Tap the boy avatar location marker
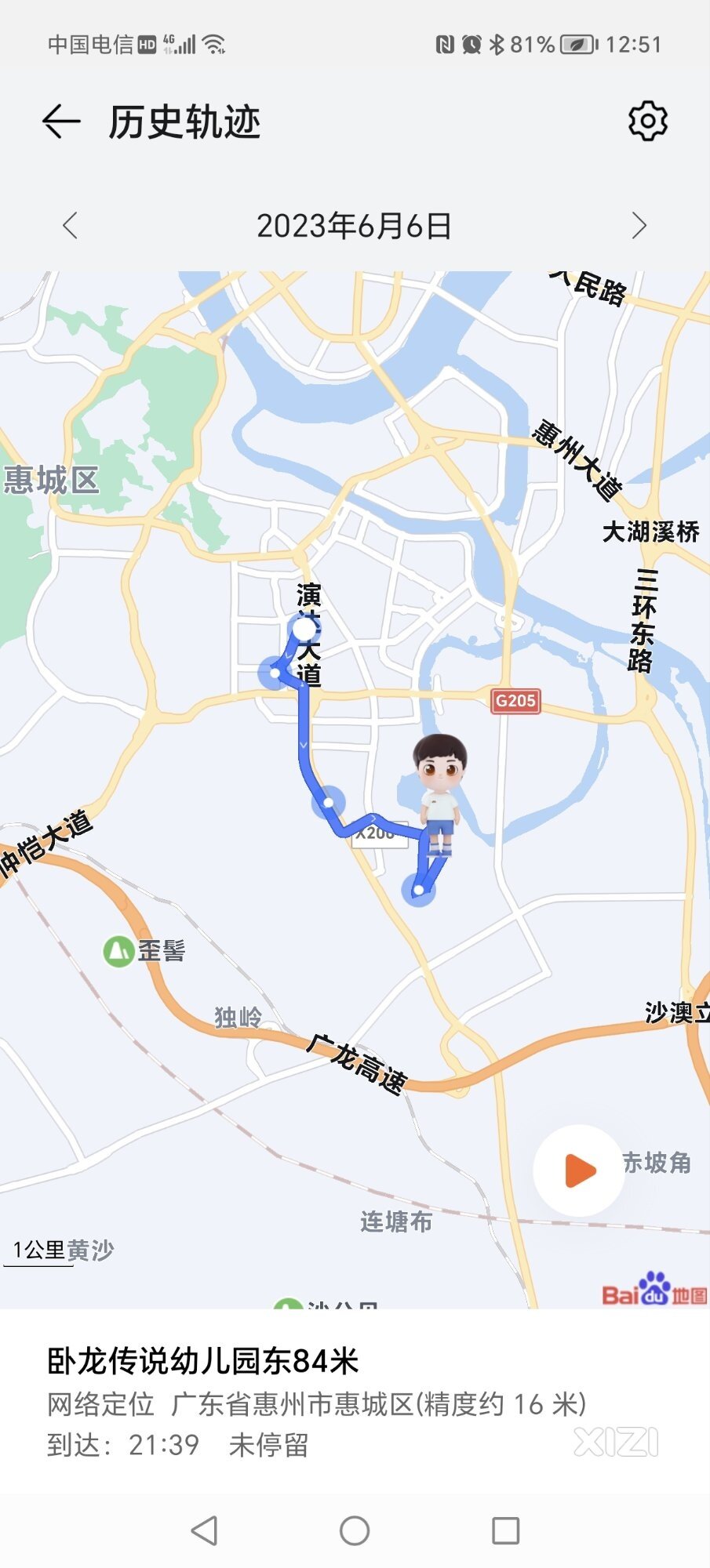 (440, 794)
